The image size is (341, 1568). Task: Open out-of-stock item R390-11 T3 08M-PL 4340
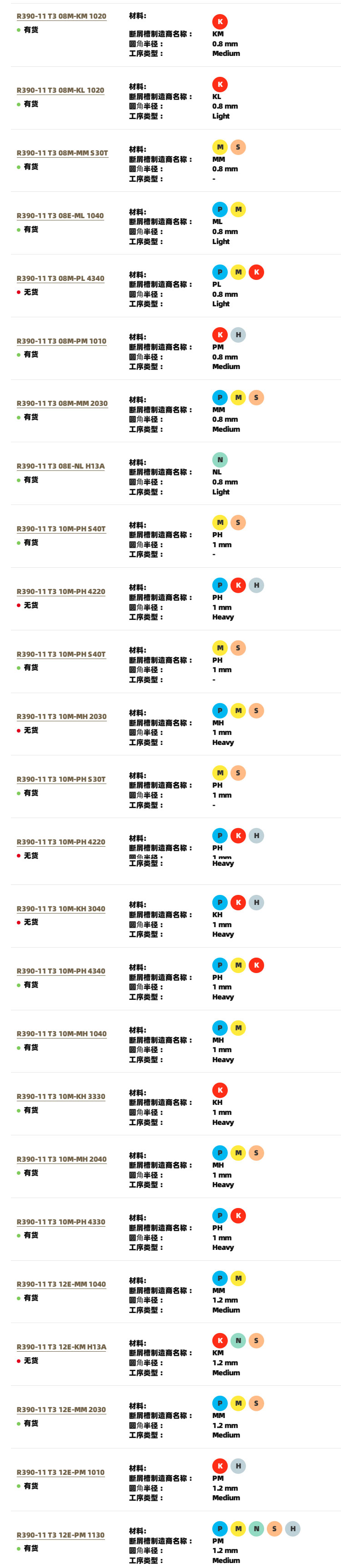(60, 278)
